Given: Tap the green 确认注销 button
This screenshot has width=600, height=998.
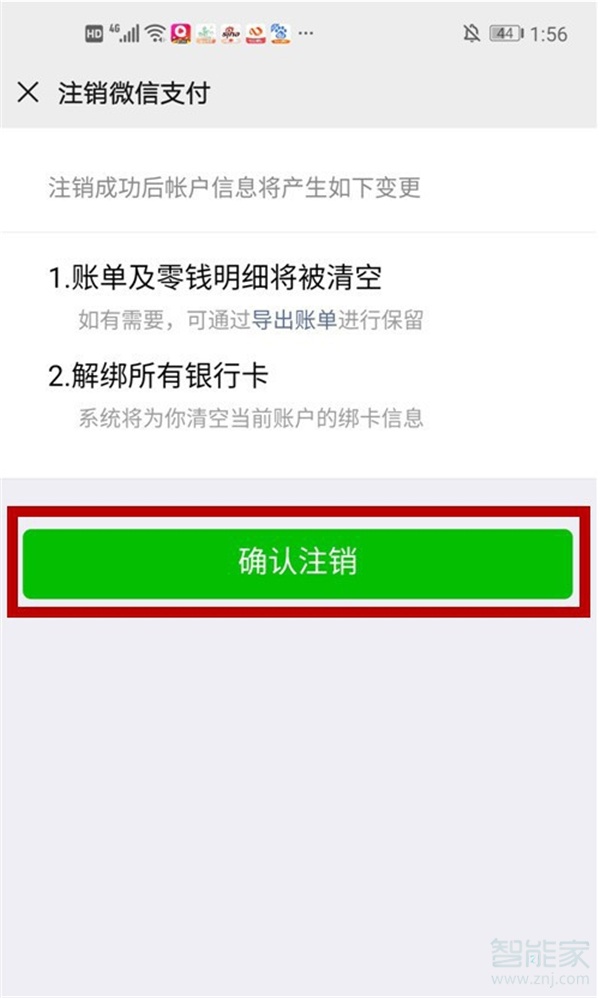Looking at the screenshot, I should click(x=298, y=563).
